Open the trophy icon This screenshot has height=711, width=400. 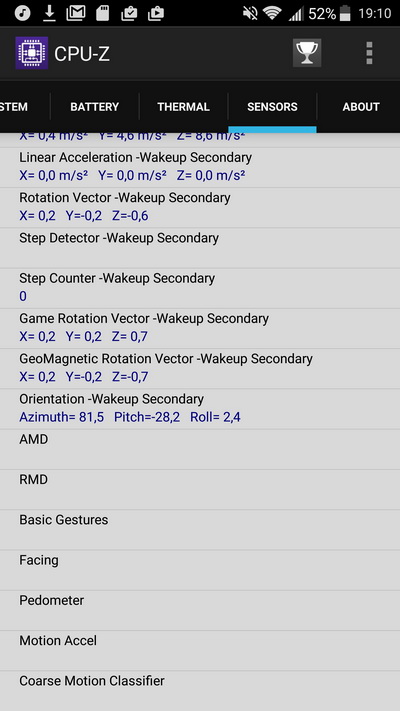click(307, 53)
